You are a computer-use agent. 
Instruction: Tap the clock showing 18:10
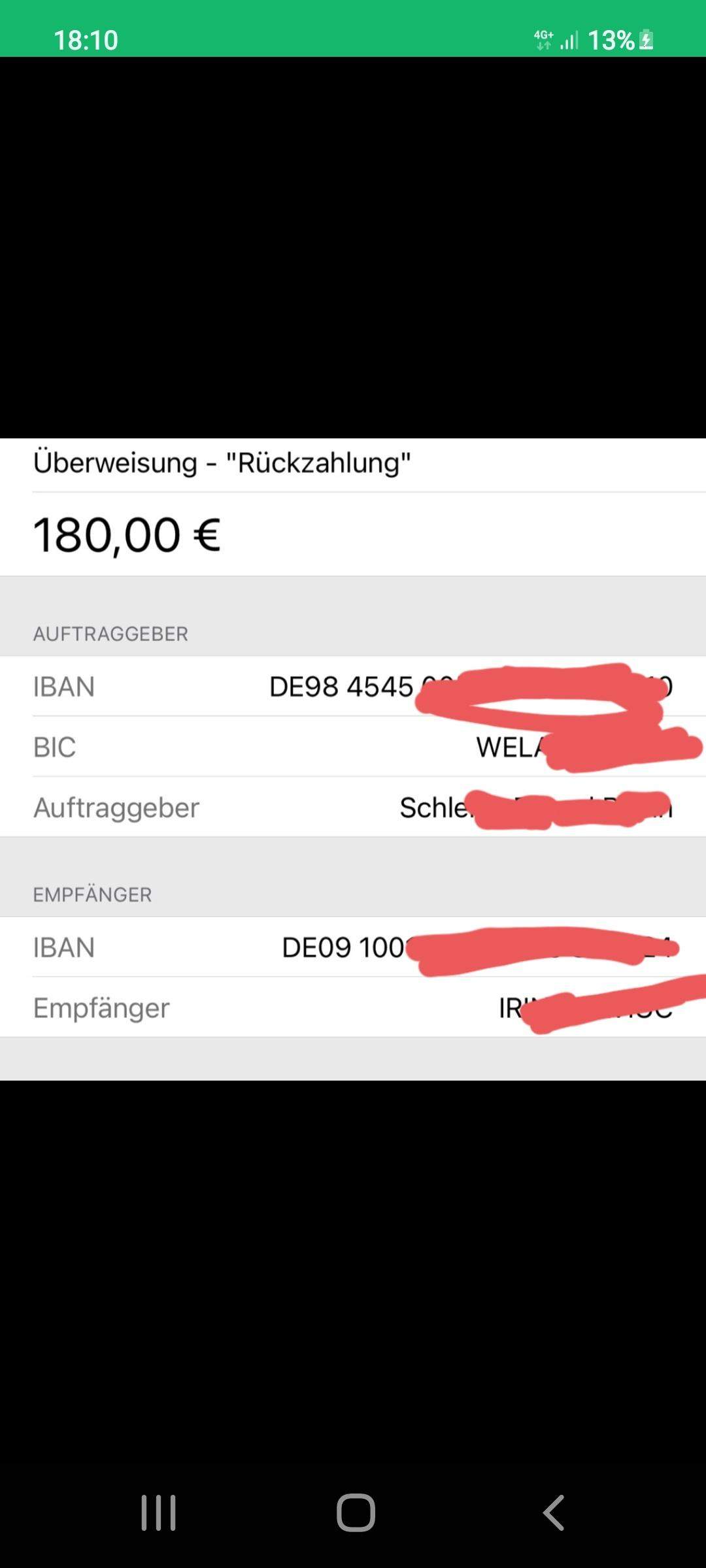coord(87,41)
